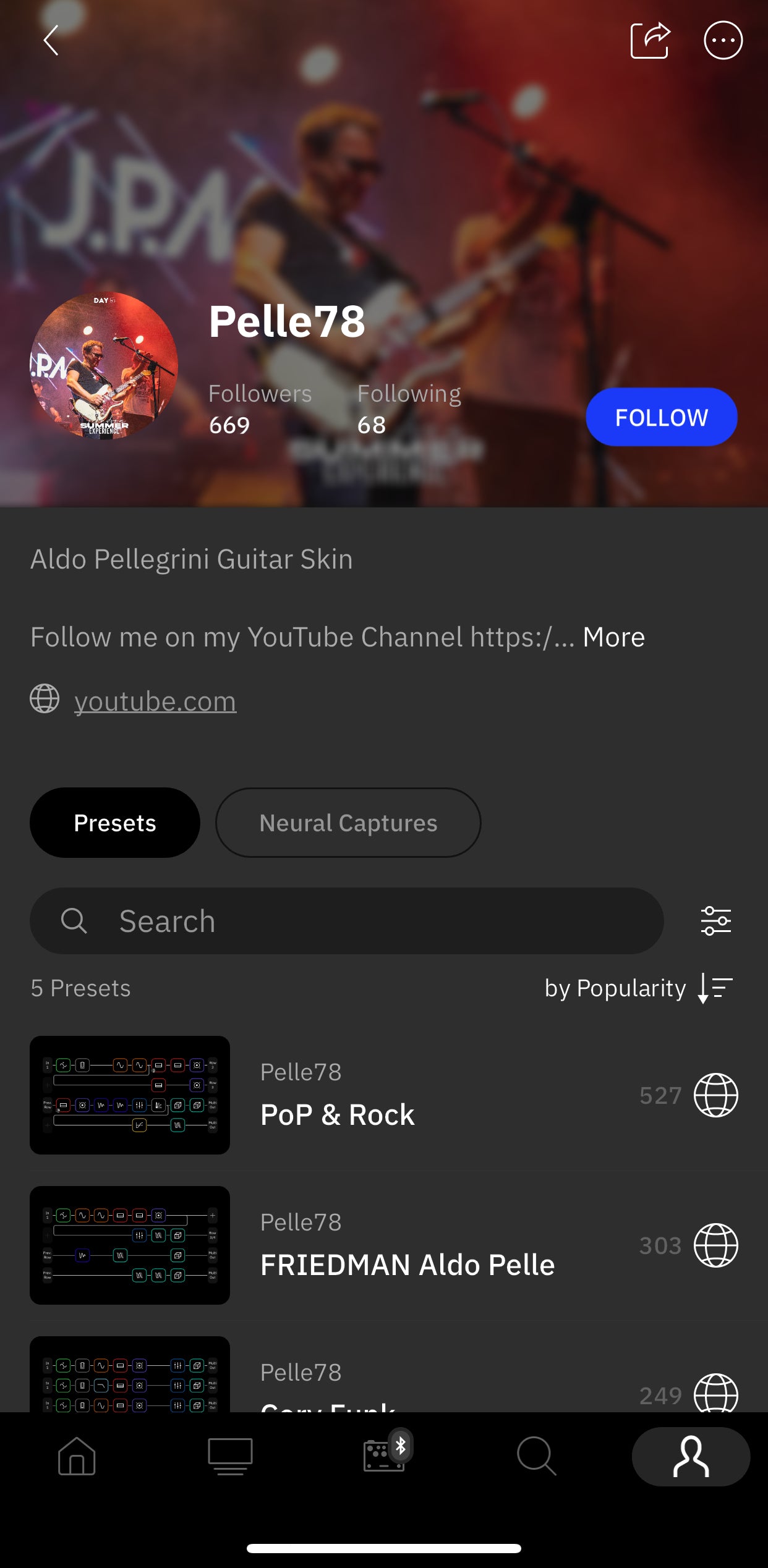768x1568 pixels.
Task: Open the Home screen from bottom navigation
Action: (x=77, y=1456)
